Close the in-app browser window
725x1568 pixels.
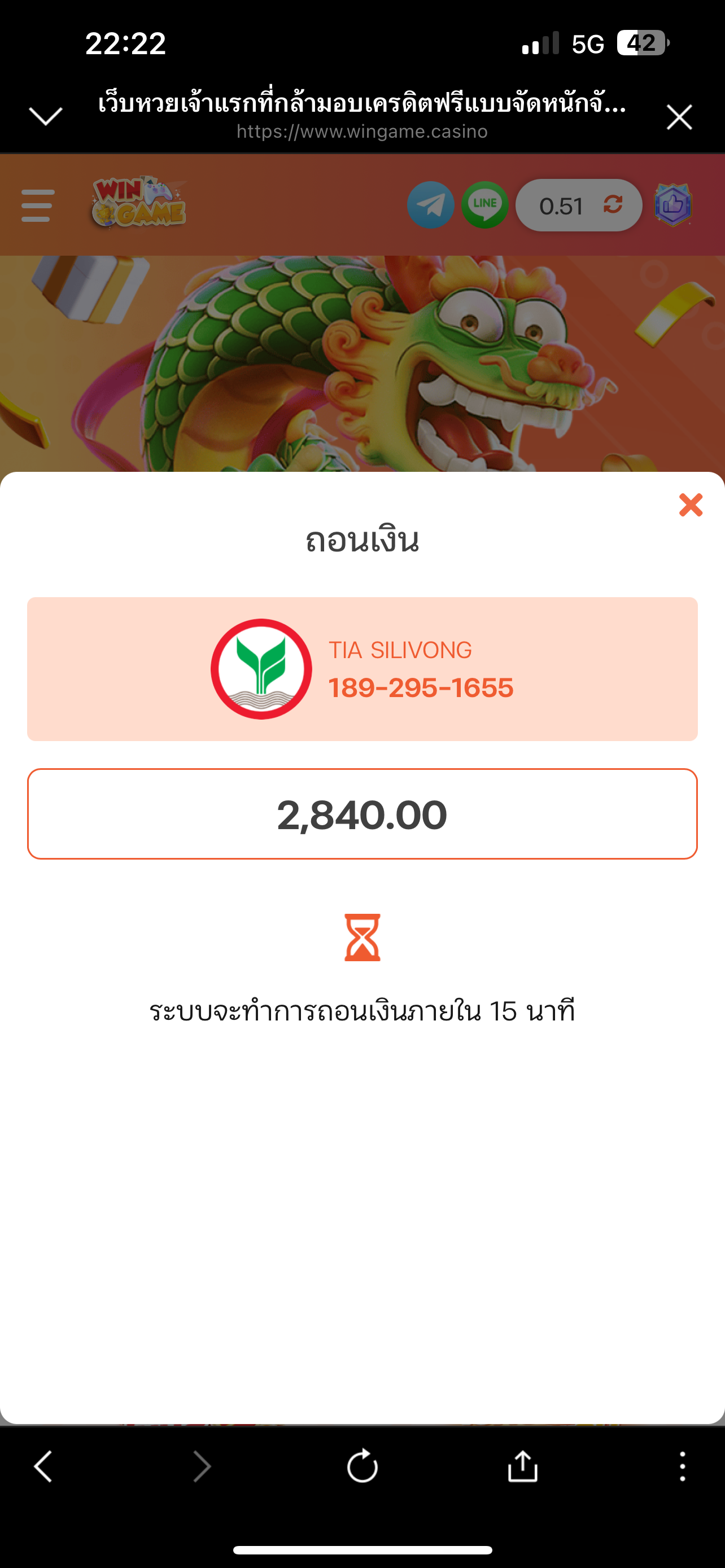pyautogui.click(x=679, y=117)
